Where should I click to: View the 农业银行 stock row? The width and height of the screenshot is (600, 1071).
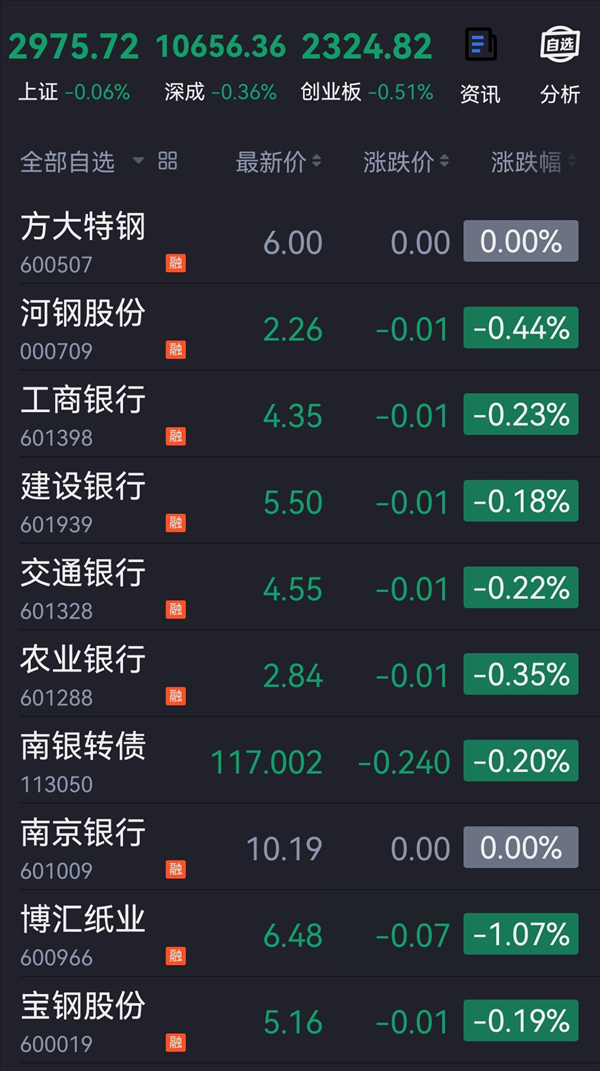(299, 674)
